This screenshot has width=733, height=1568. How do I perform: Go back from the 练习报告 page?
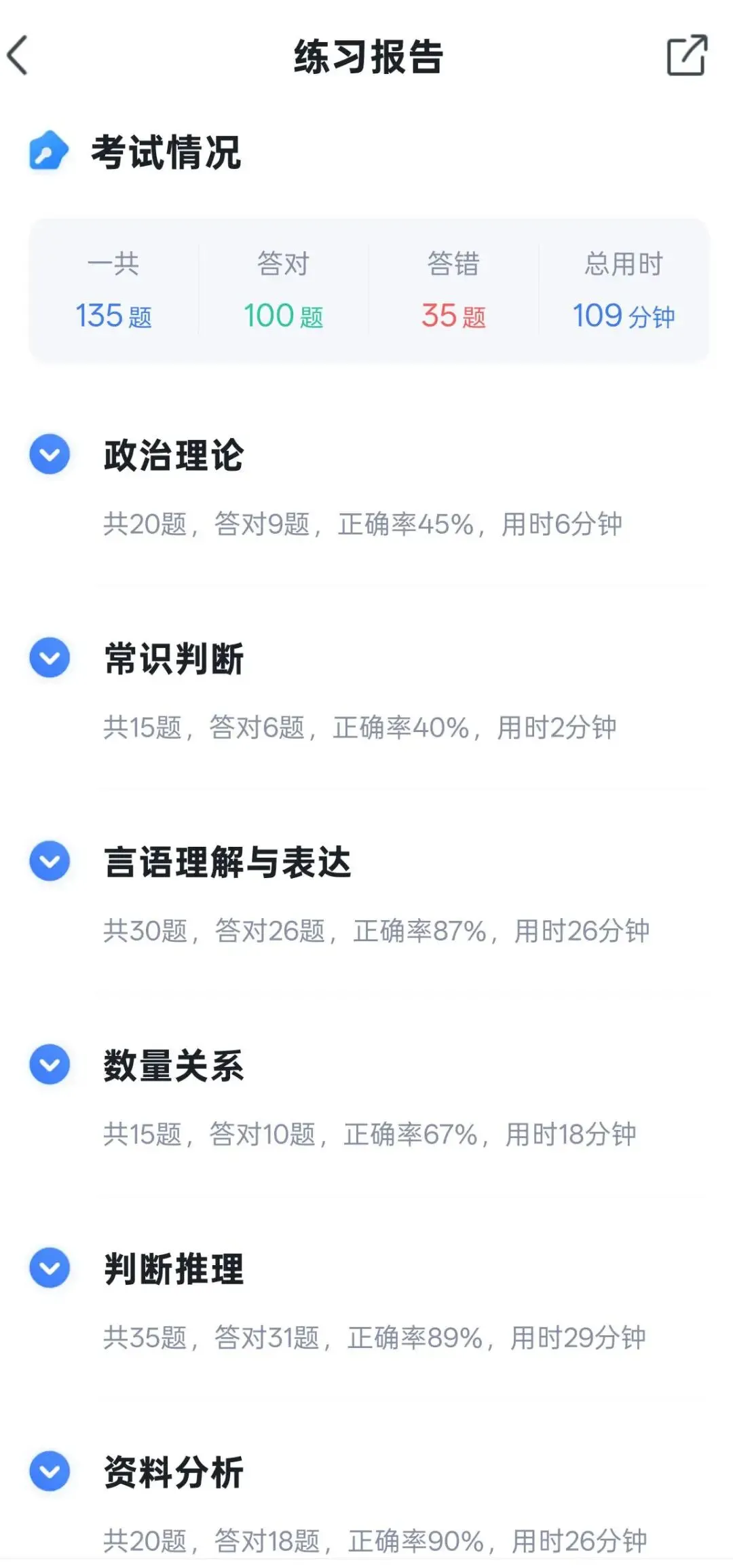18,55
